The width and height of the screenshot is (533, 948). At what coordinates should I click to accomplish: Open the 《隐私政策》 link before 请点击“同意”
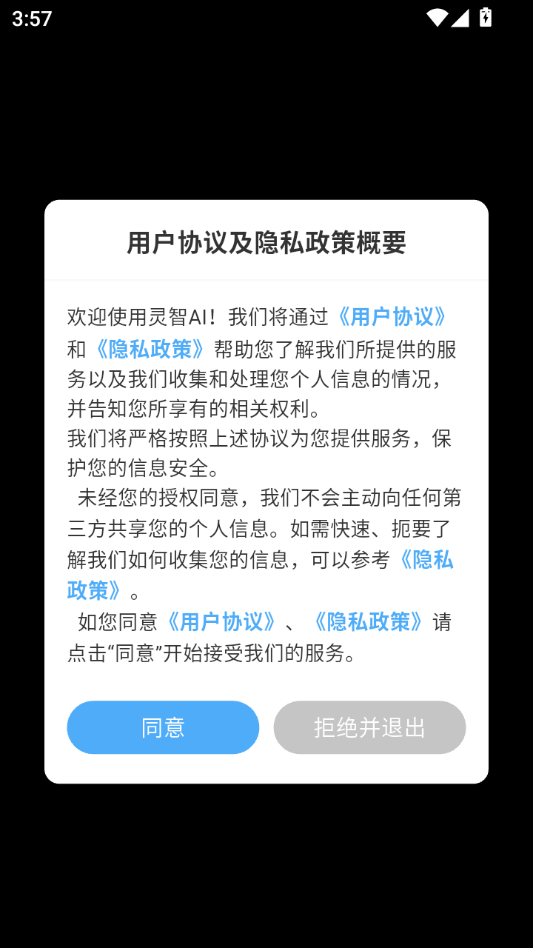[x=369, y=622]
